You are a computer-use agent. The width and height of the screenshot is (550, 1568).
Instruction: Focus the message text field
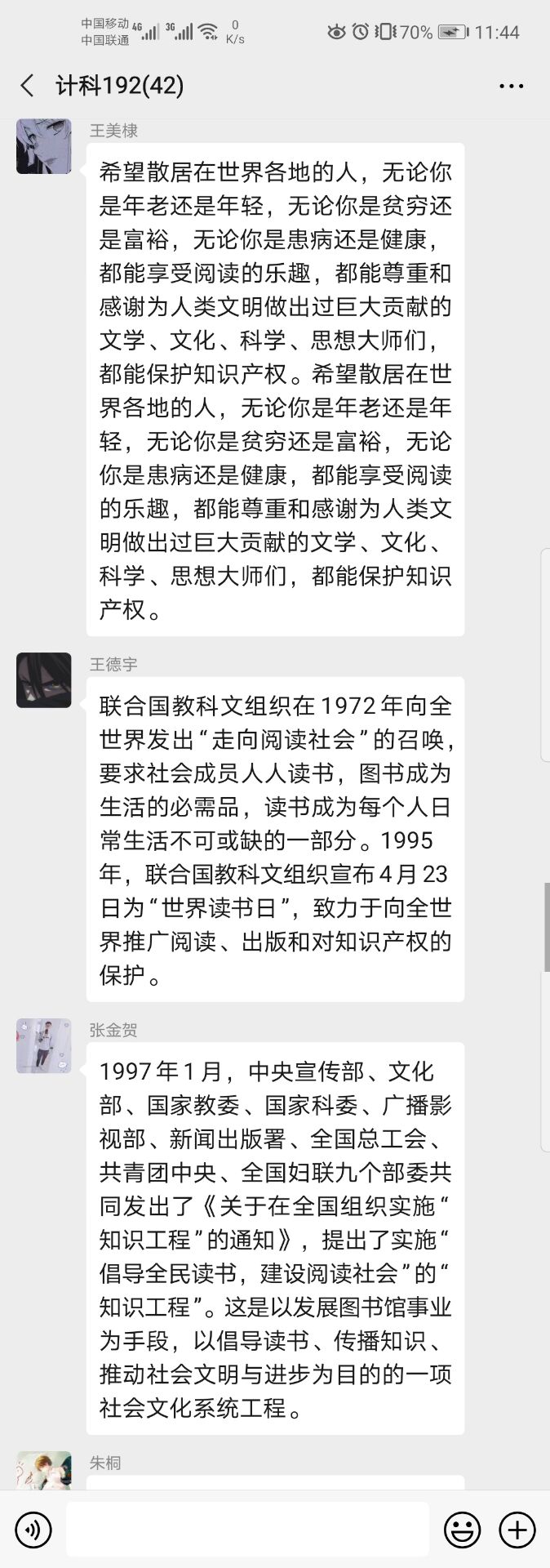[247, 1529]
